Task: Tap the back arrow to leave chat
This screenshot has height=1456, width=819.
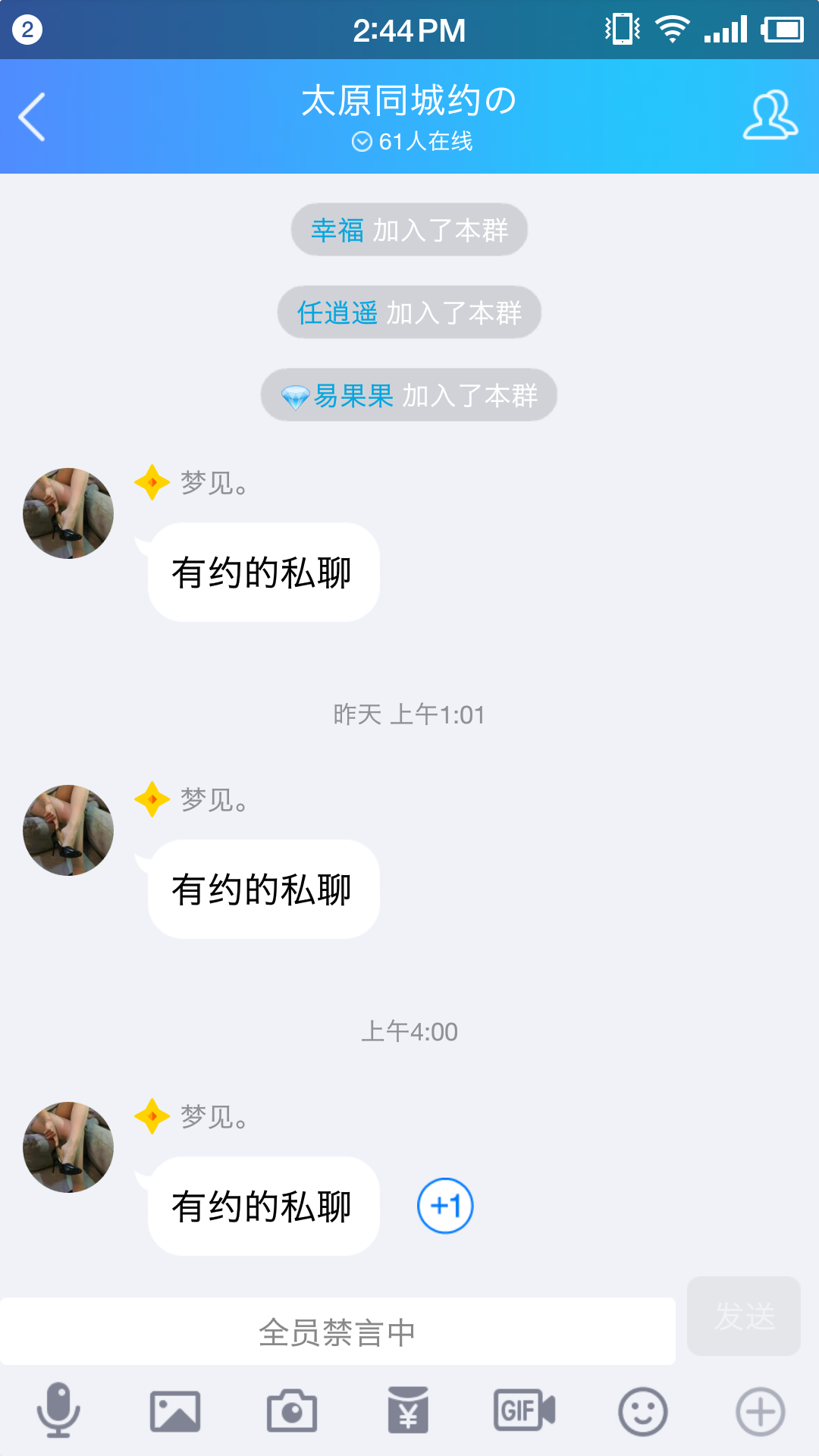Action: tap(32, 118)
